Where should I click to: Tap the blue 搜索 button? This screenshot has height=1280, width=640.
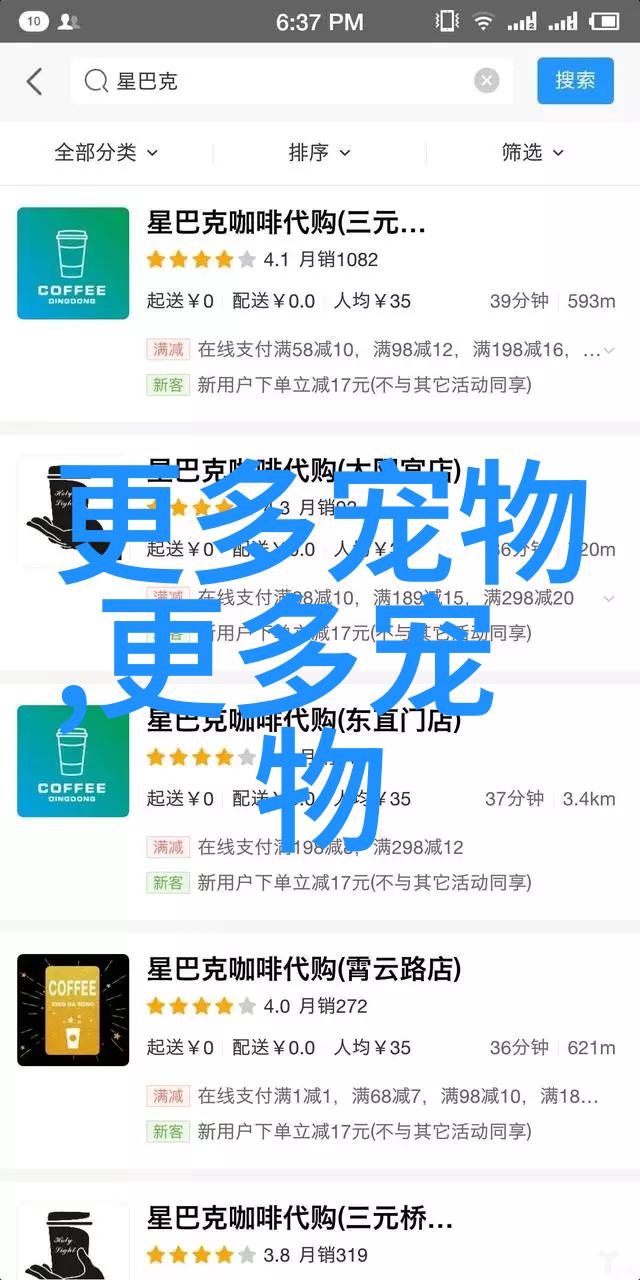tap(575, 81)
